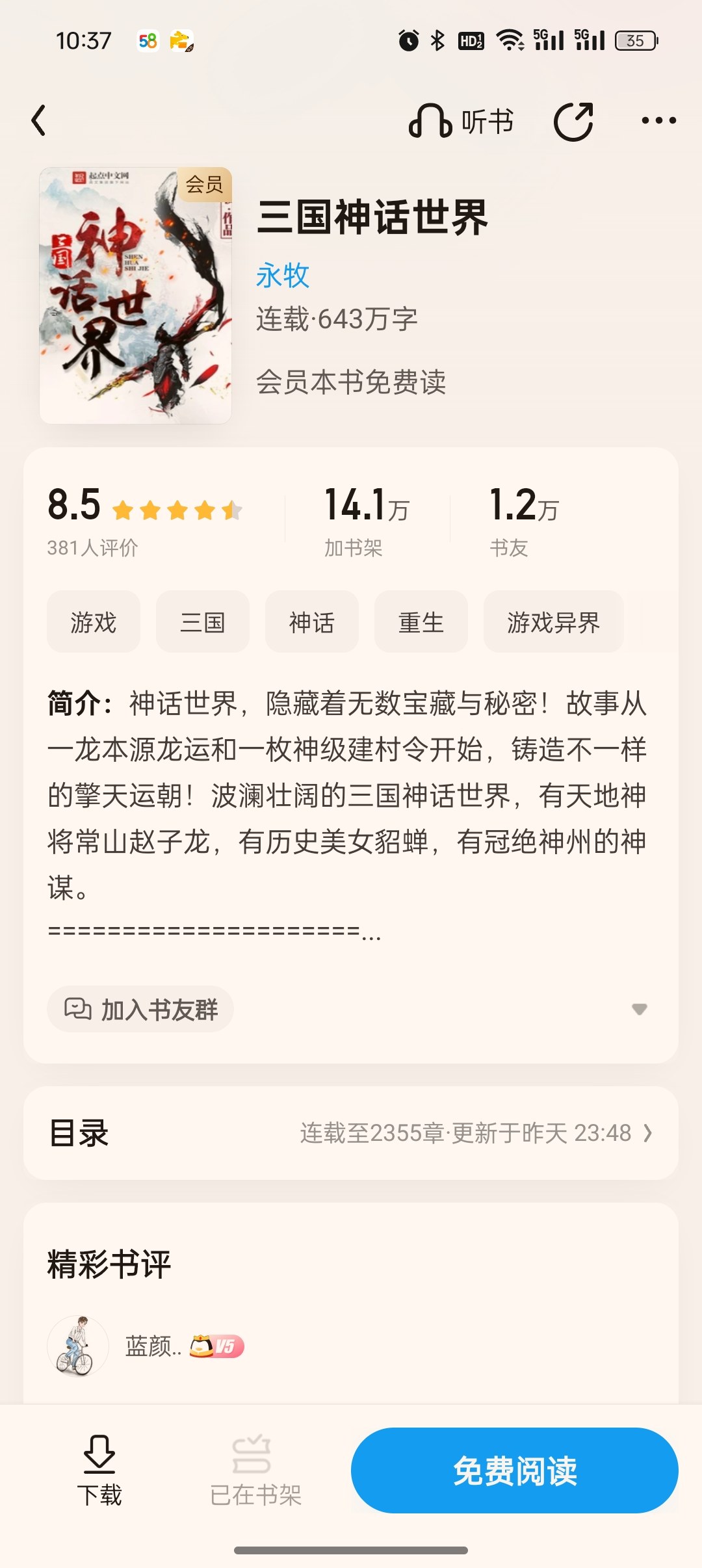The height and width of the screenshot is (1568, 702).
Task: Expand the full book synopsis
Action: (640, 1010)
